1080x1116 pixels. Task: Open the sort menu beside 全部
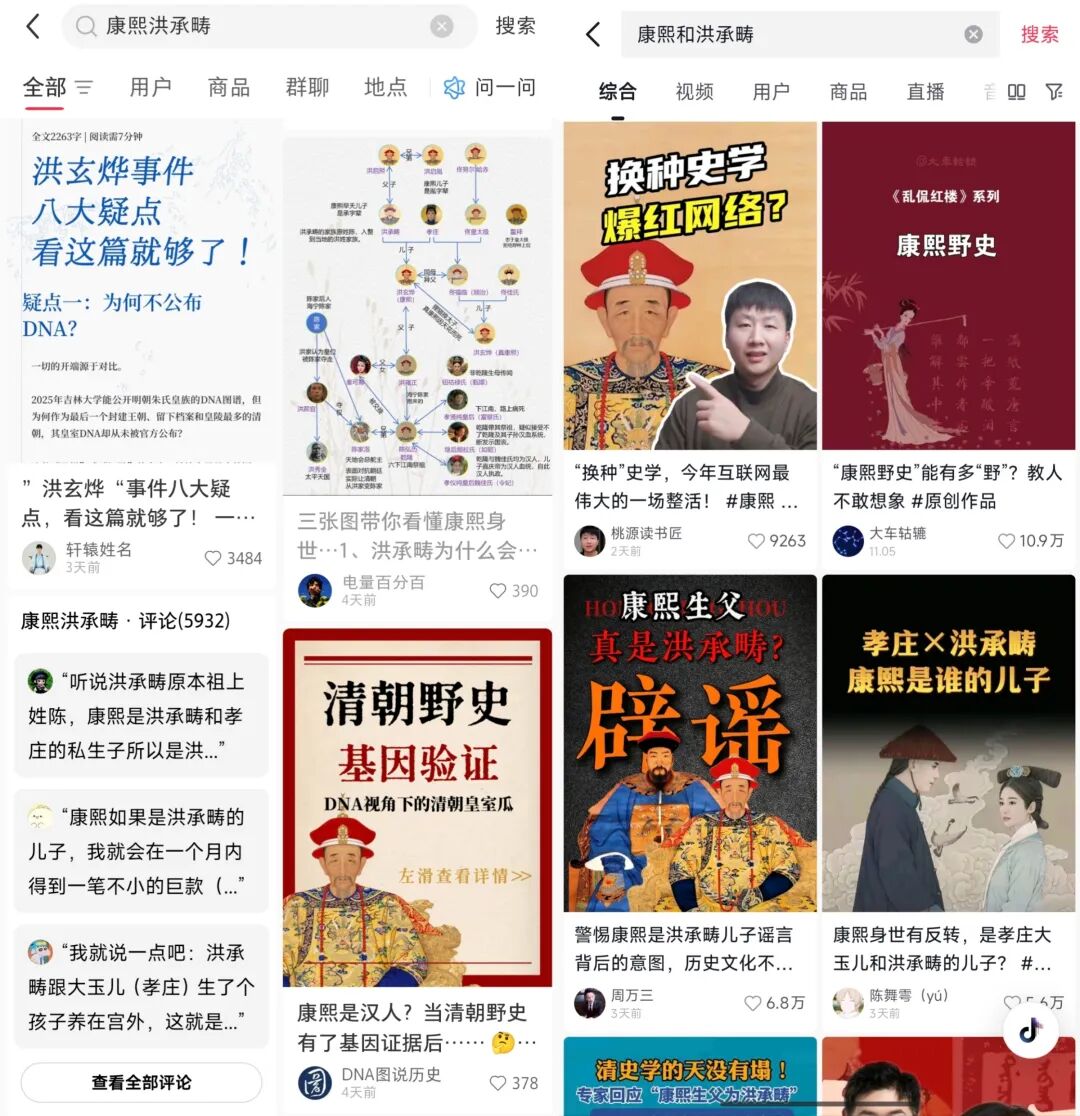tap(84, 88)
